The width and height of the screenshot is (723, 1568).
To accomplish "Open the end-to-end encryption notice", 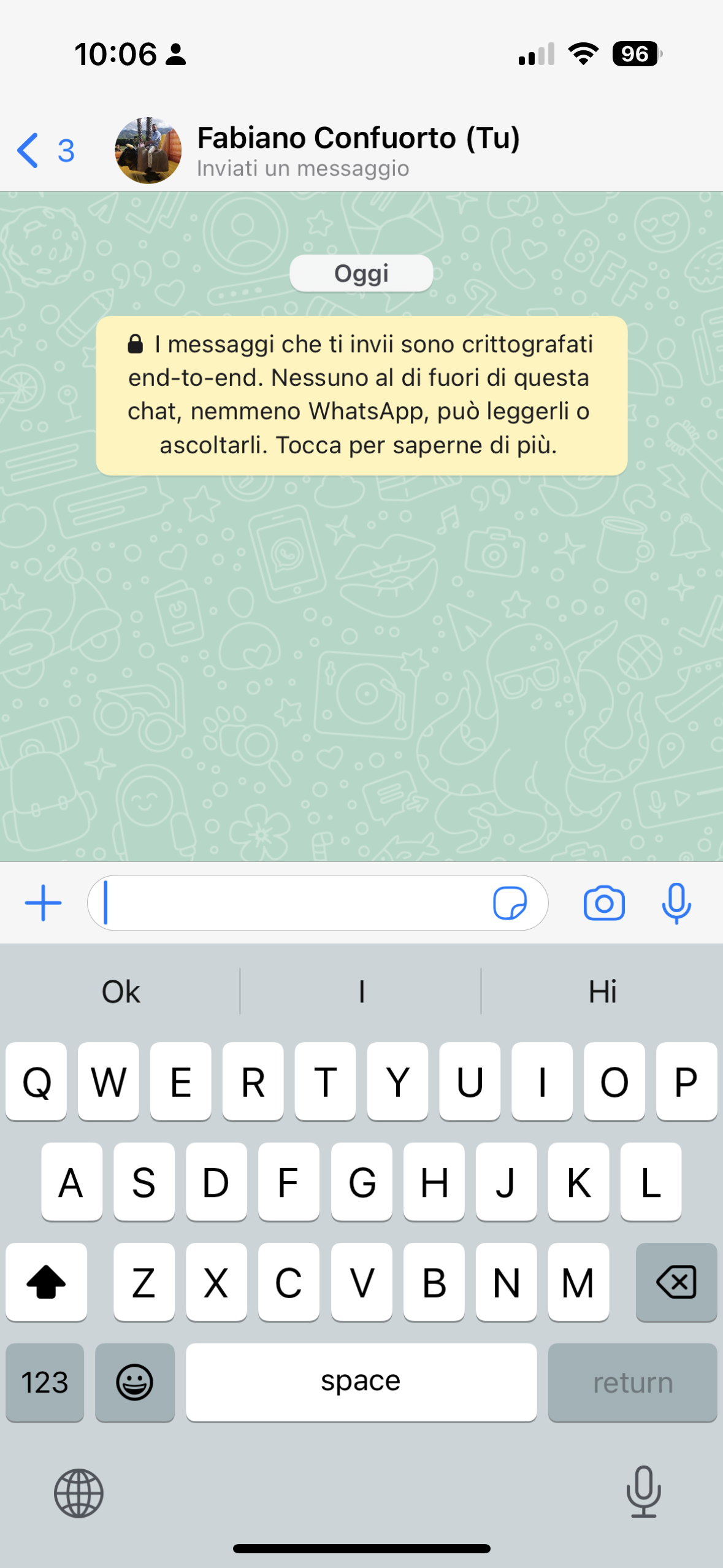I will click(361, 395).
